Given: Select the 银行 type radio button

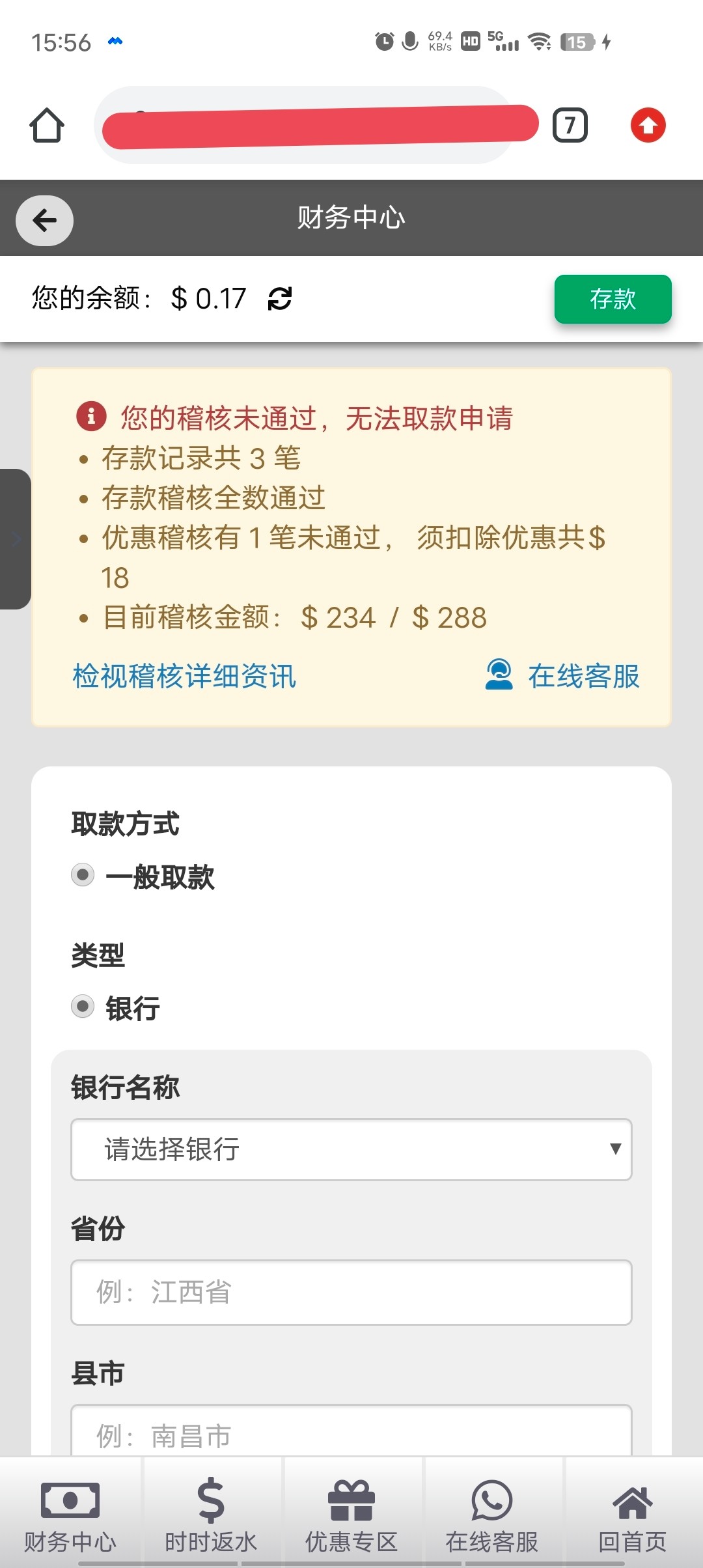Looking at the screenshot, I should 83,1006.
